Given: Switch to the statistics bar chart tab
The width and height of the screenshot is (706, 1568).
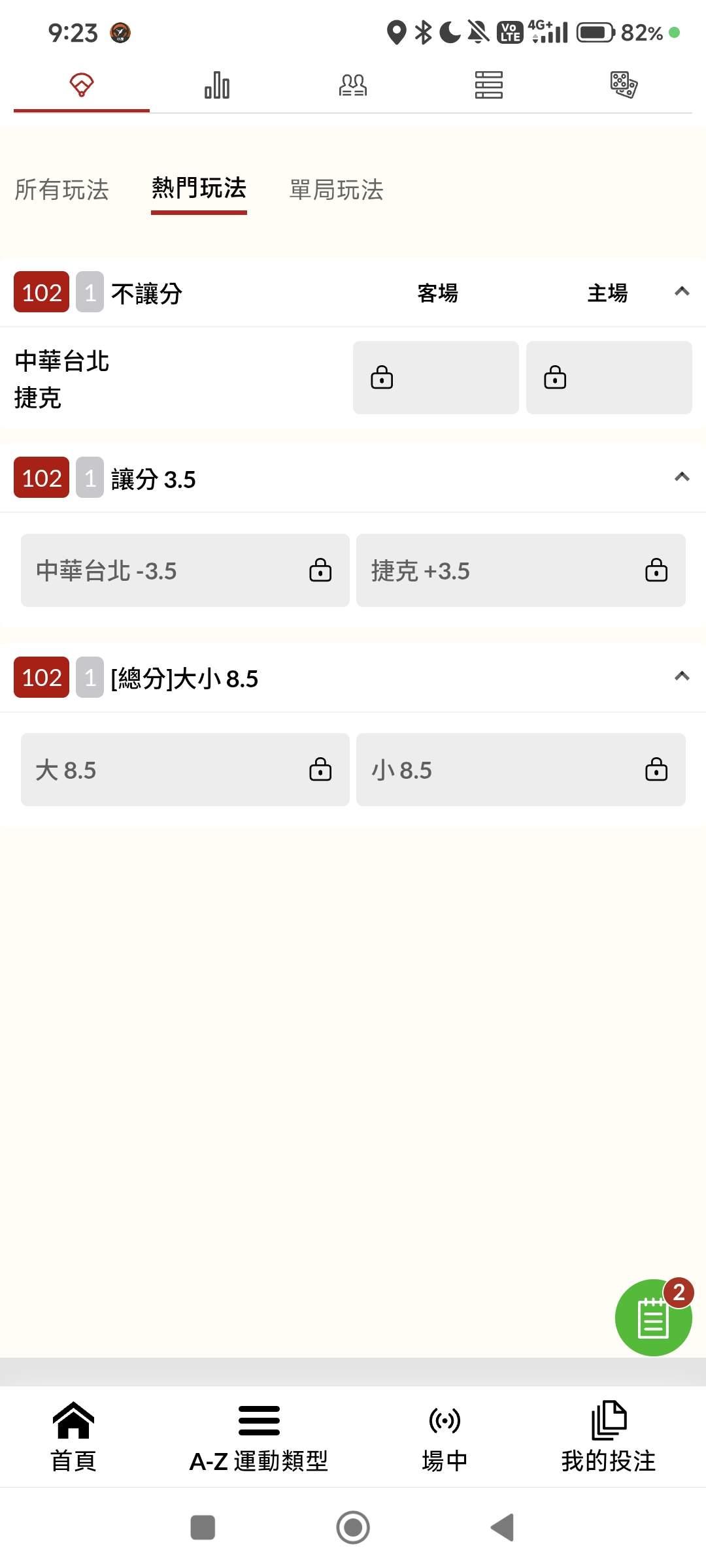Looking at the screenshot, I should coord(217,86).
